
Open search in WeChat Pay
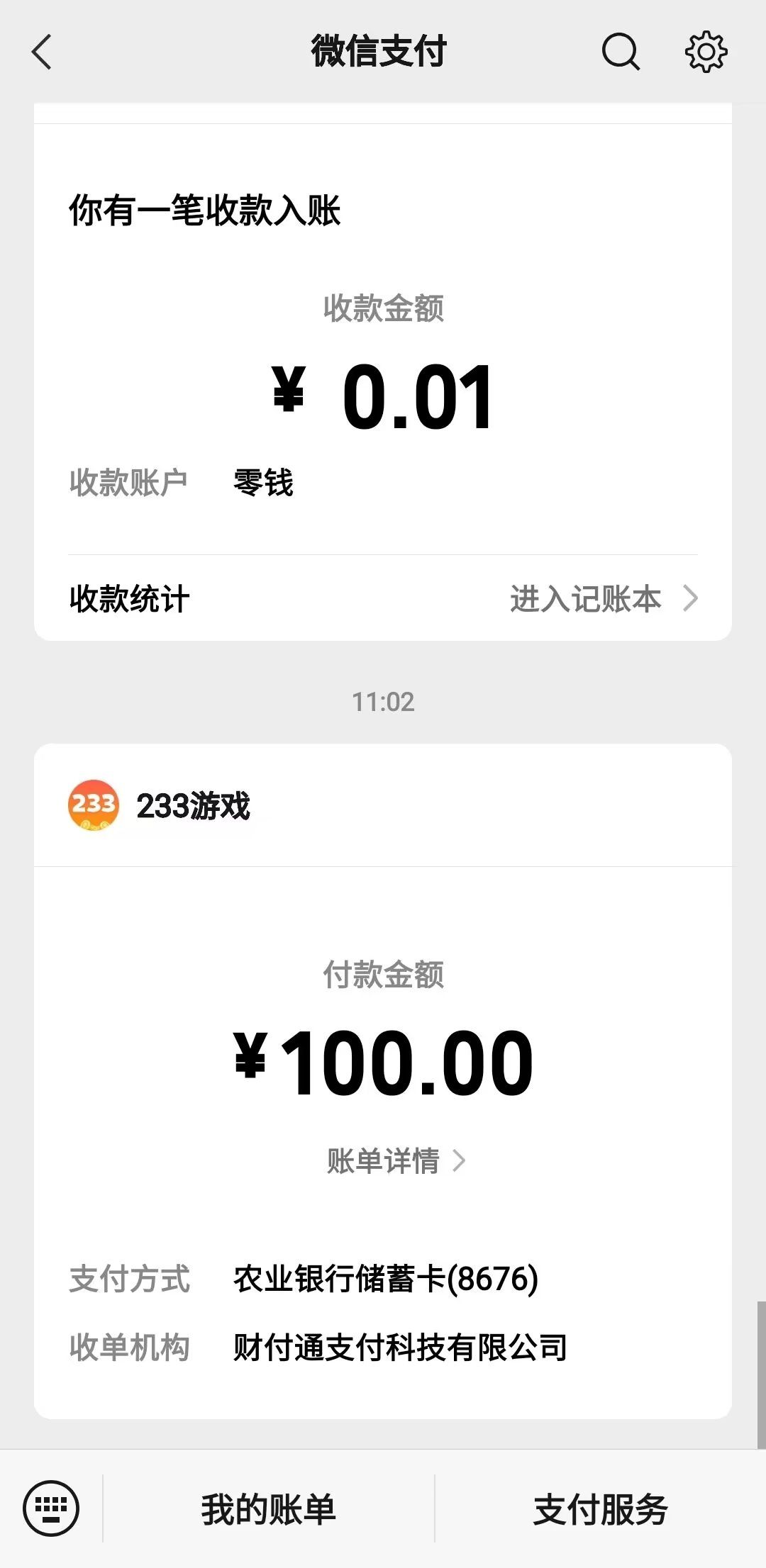point(621,52)
